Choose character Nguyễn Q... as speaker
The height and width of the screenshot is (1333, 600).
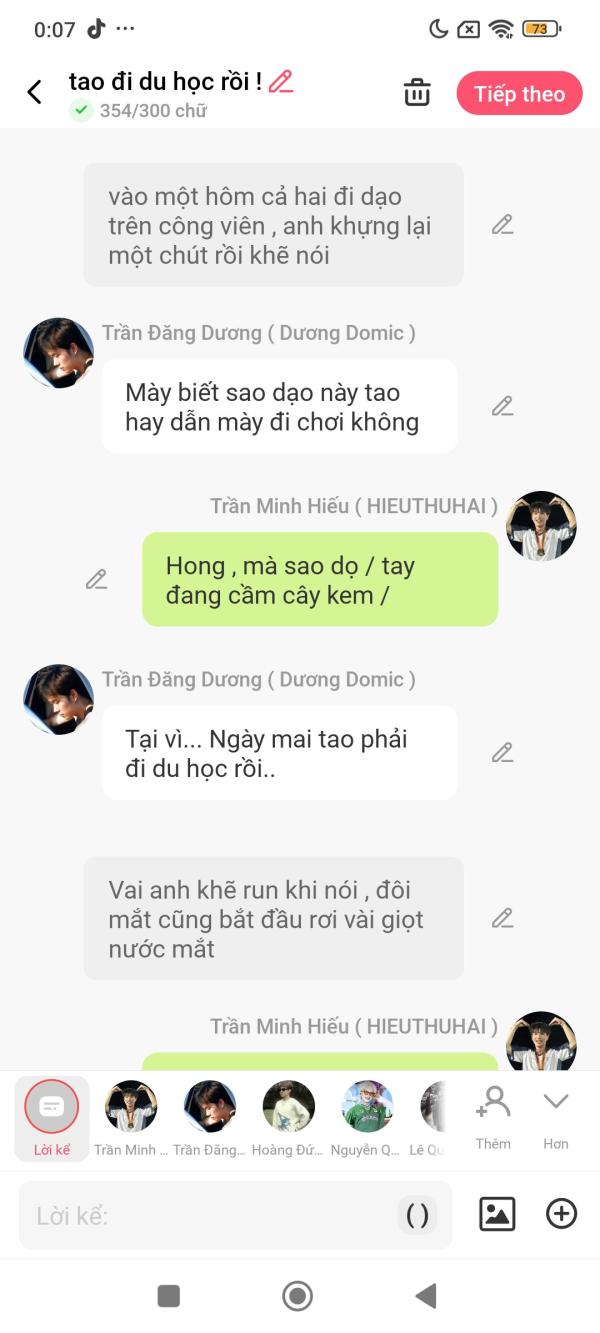pos(367,1118)
